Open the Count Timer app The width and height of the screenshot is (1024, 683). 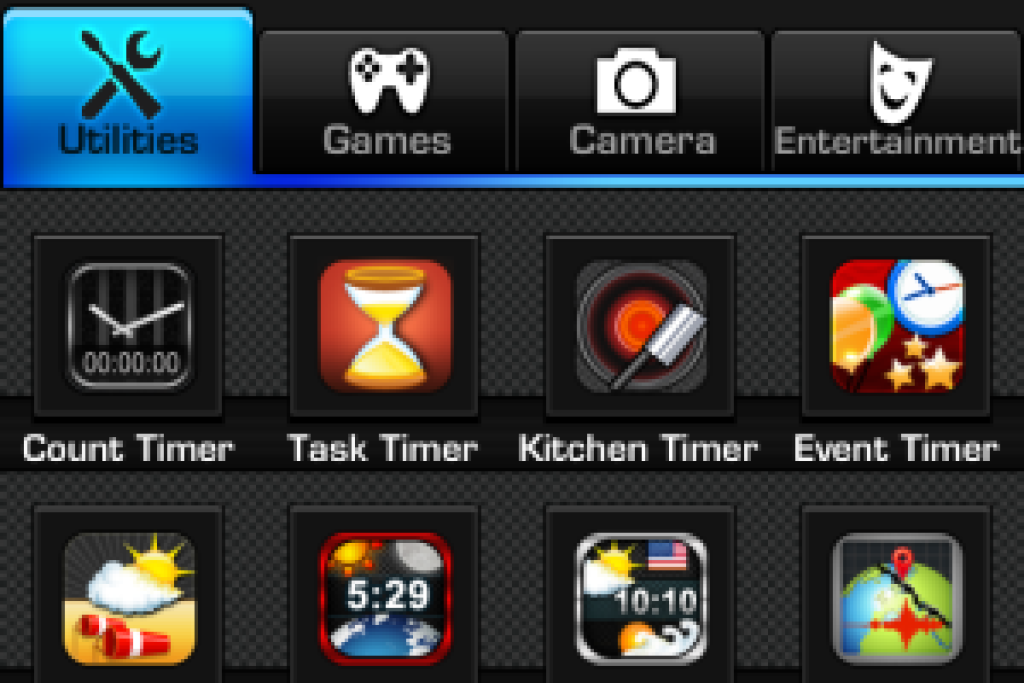[x=128, y=326]
